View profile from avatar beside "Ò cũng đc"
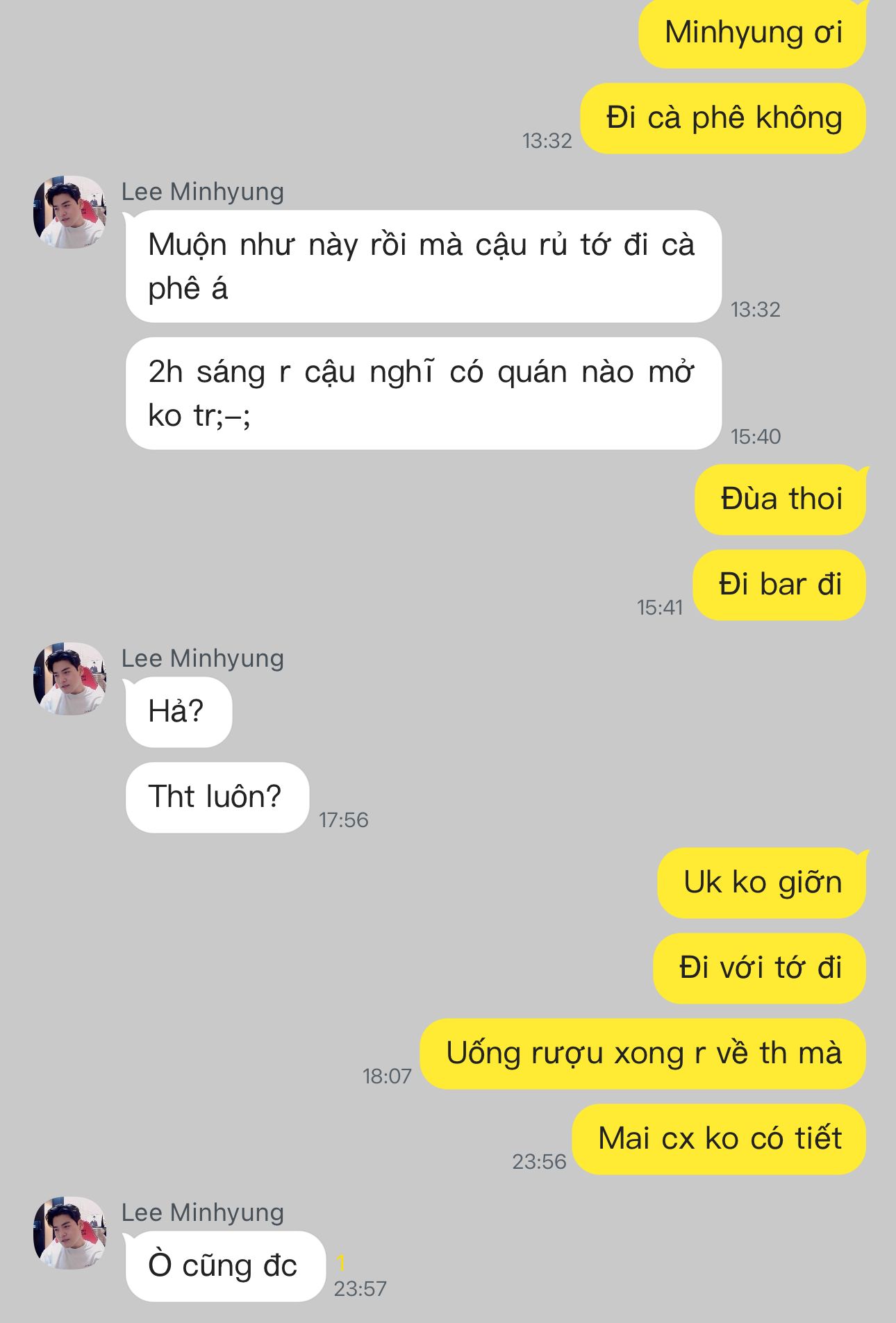The width and height of the screenshot is (896, 1323). [69, 1233]
